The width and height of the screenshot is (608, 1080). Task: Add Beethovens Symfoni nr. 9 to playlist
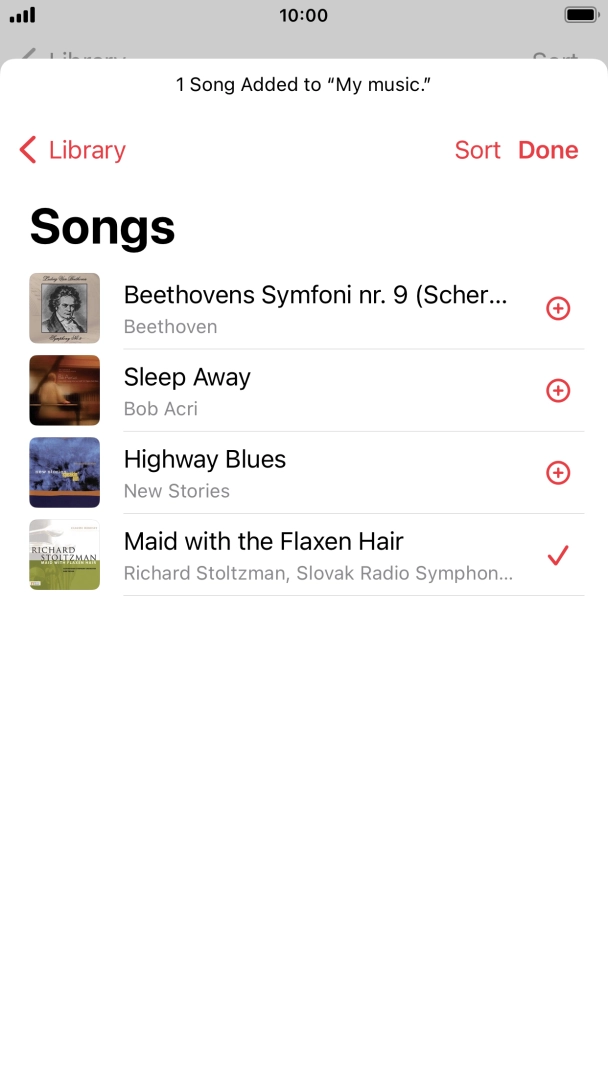(558, 309)
